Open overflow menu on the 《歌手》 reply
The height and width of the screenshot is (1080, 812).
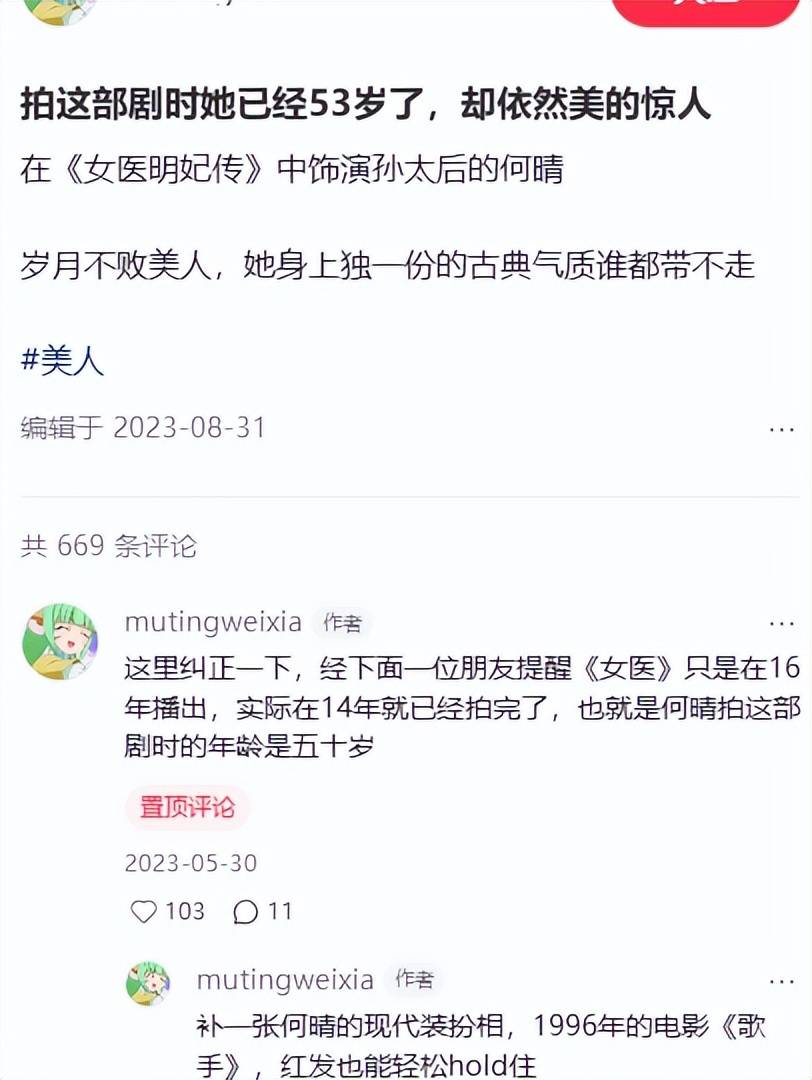781,981
